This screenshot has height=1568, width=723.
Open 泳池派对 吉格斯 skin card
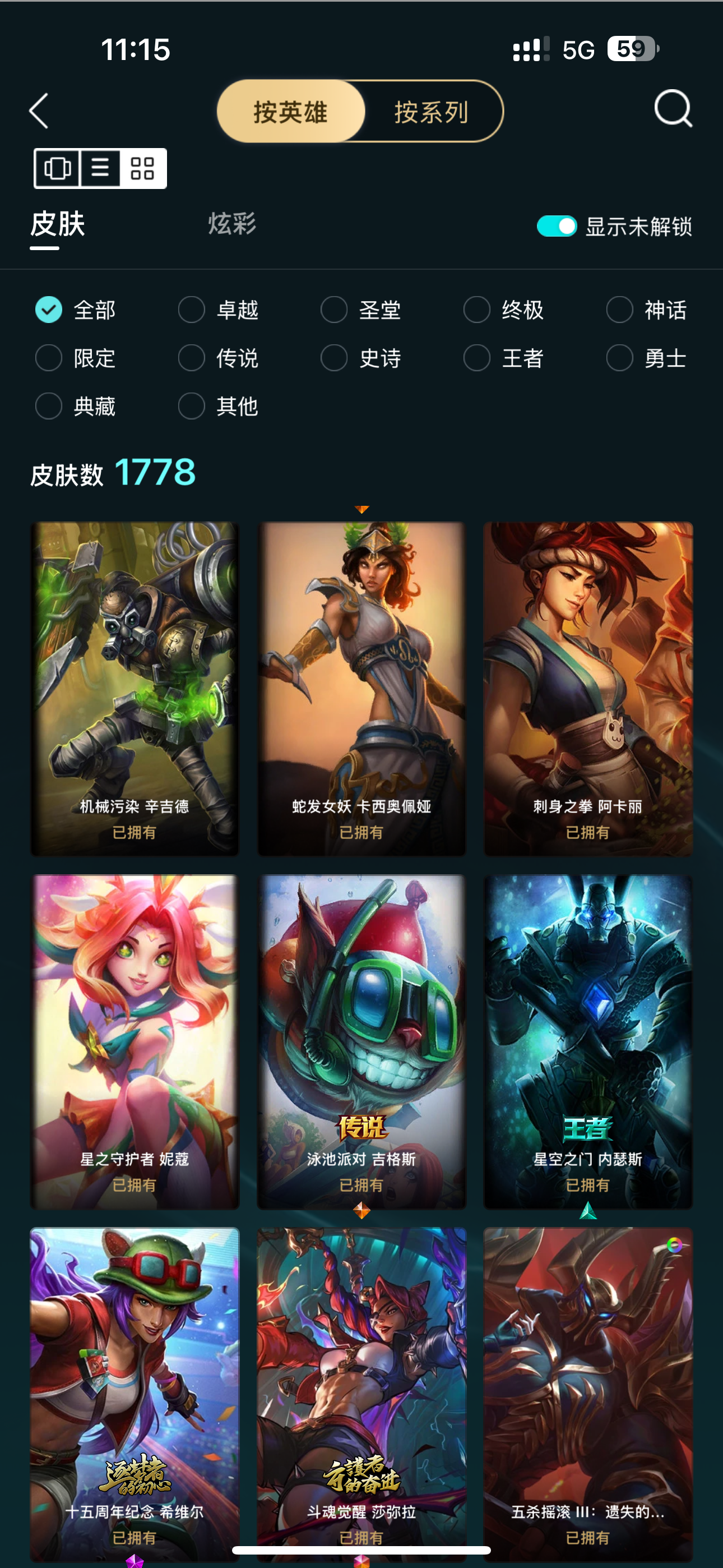pyautogui.click(x=361, y=1041)
